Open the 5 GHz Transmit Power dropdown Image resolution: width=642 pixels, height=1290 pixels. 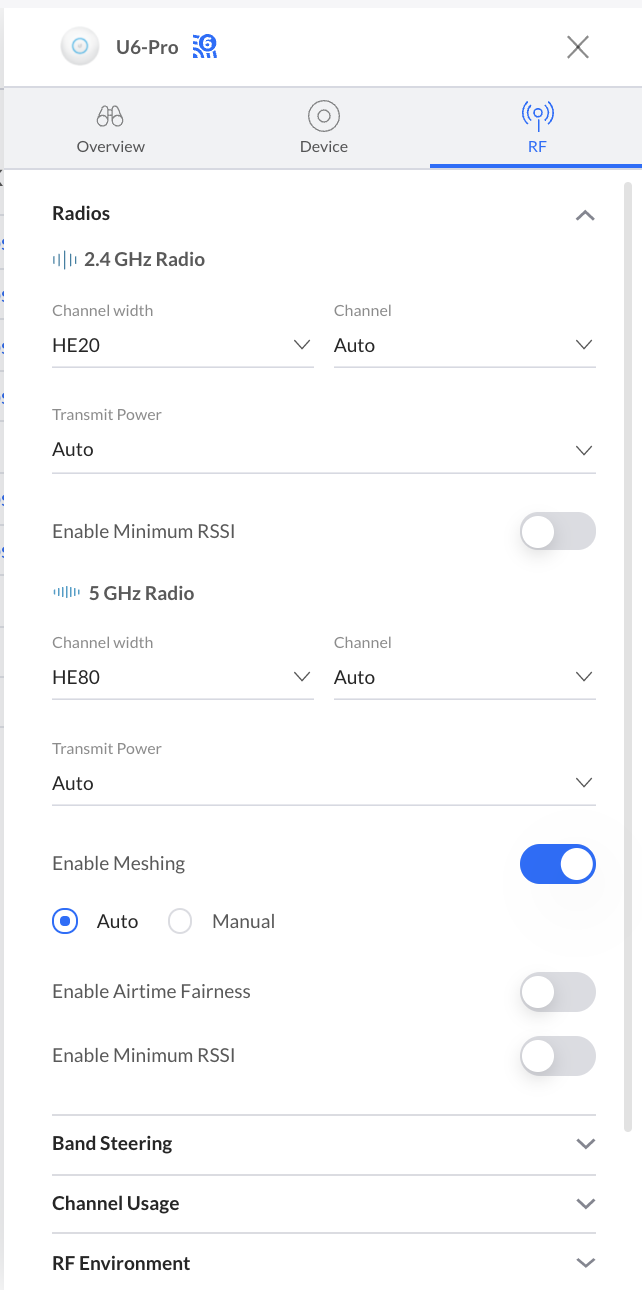tap(324, 783)
